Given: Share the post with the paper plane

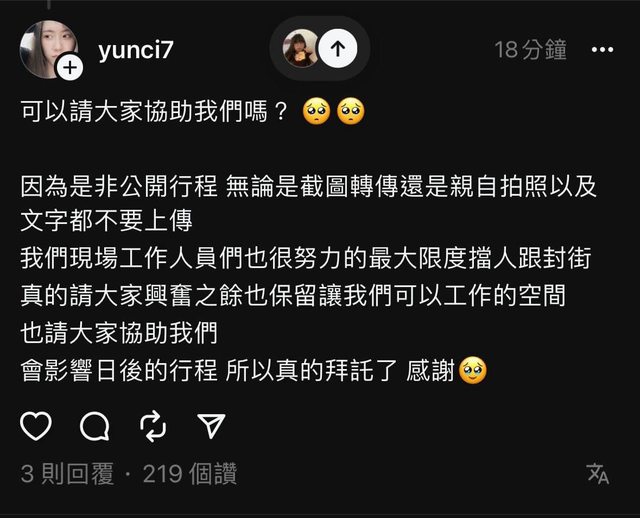Looking at the screenshot, I should tap(210, 426).
